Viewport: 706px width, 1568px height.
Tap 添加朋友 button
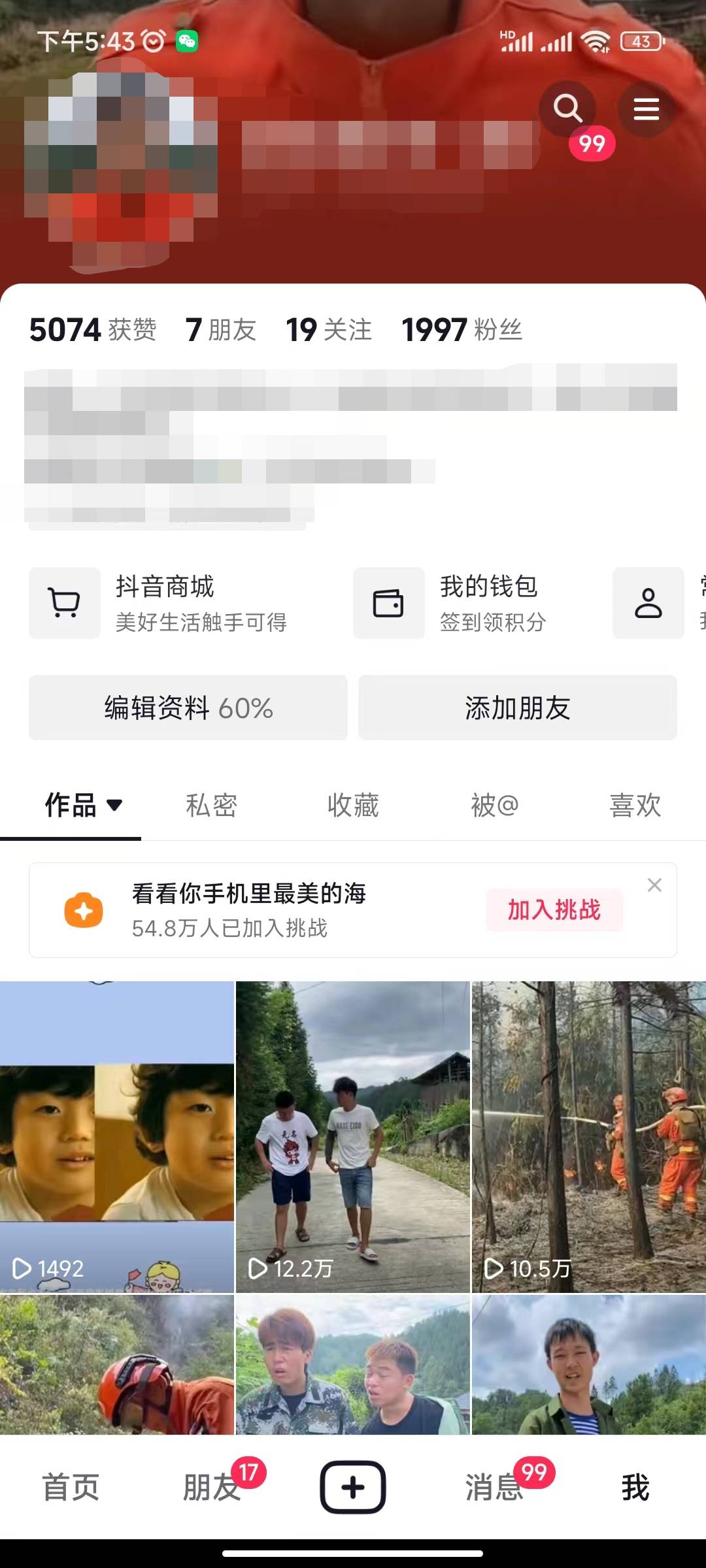point(518,708)
